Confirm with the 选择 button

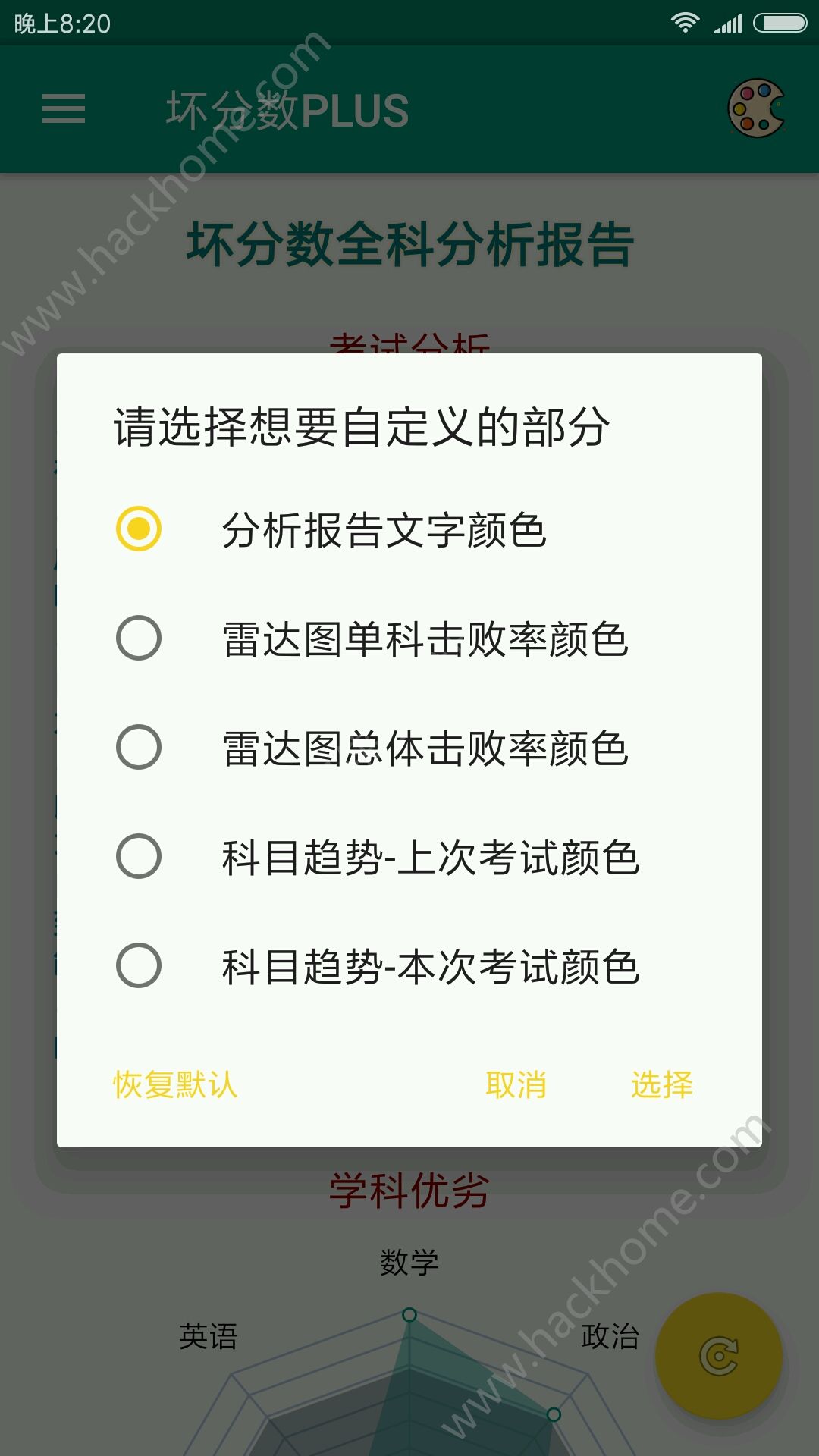click(x=661, y=1084)
